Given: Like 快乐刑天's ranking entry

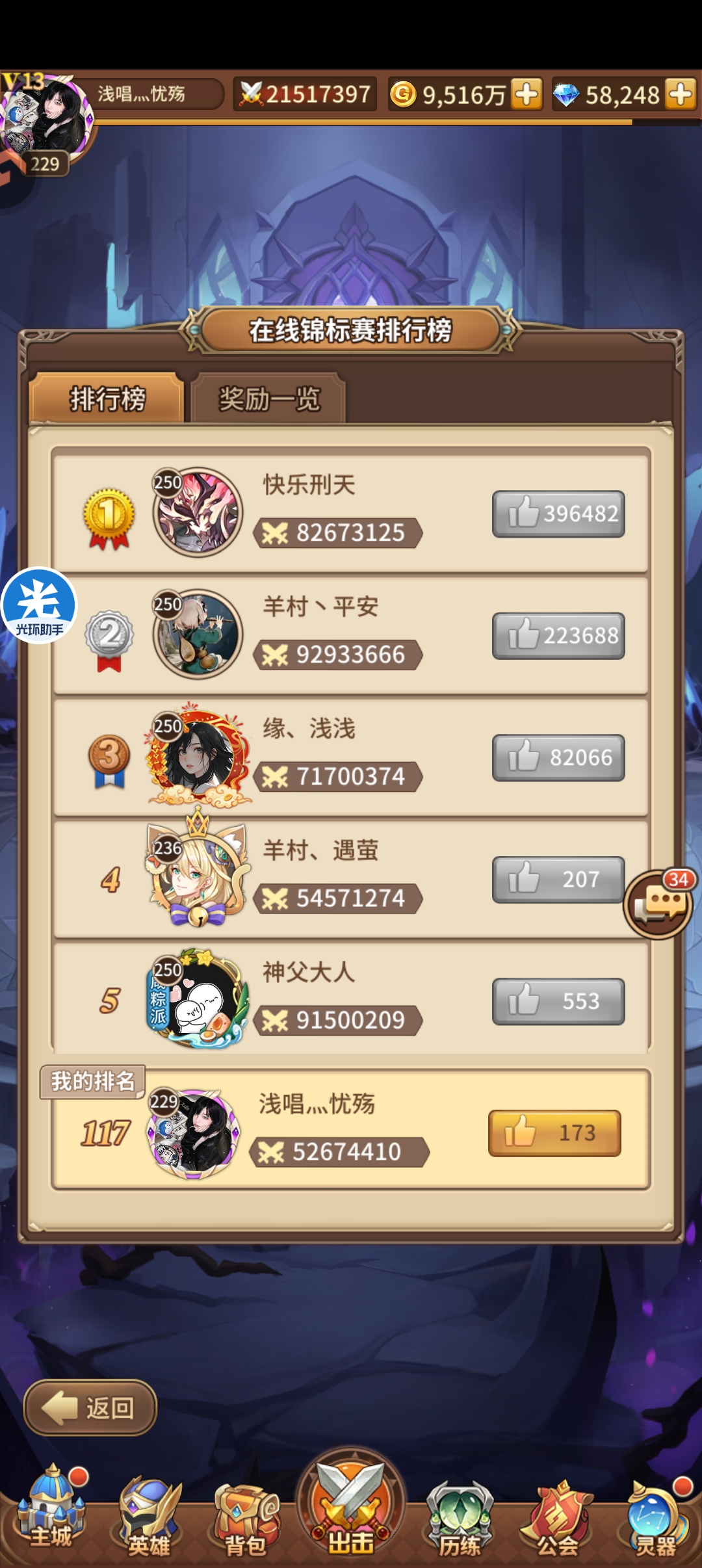Looking at the screenshot, I should click(558, 514).
